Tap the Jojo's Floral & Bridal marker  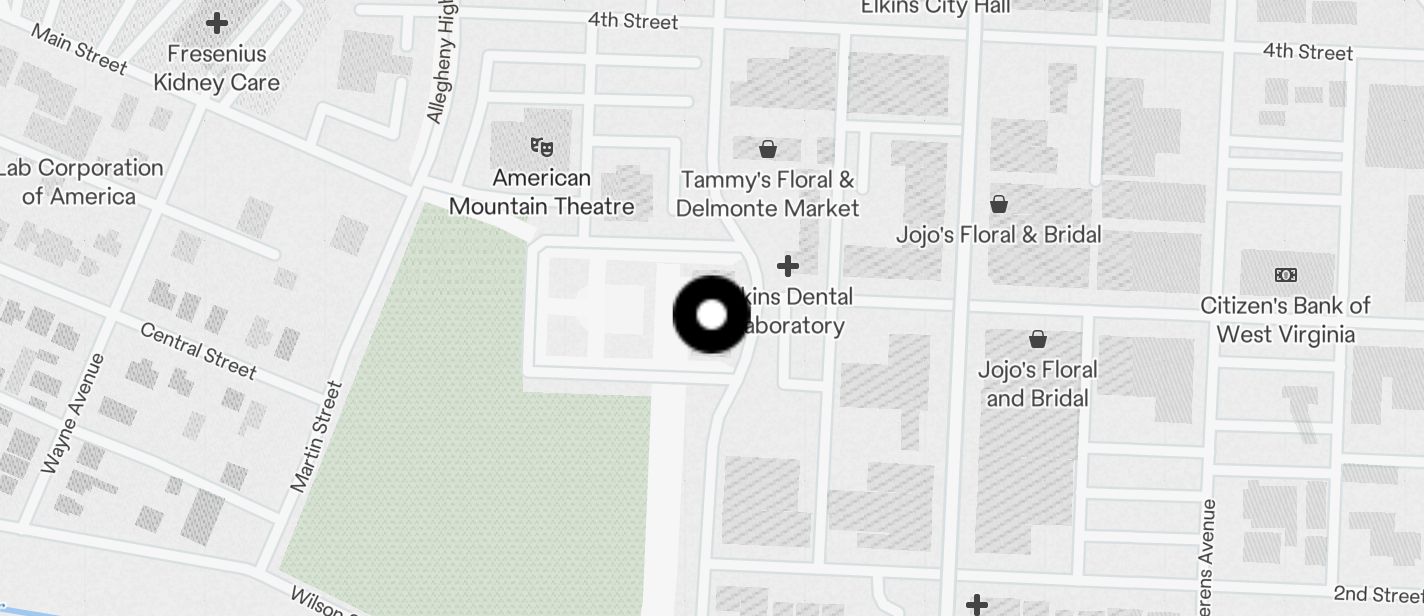(998, 205)
